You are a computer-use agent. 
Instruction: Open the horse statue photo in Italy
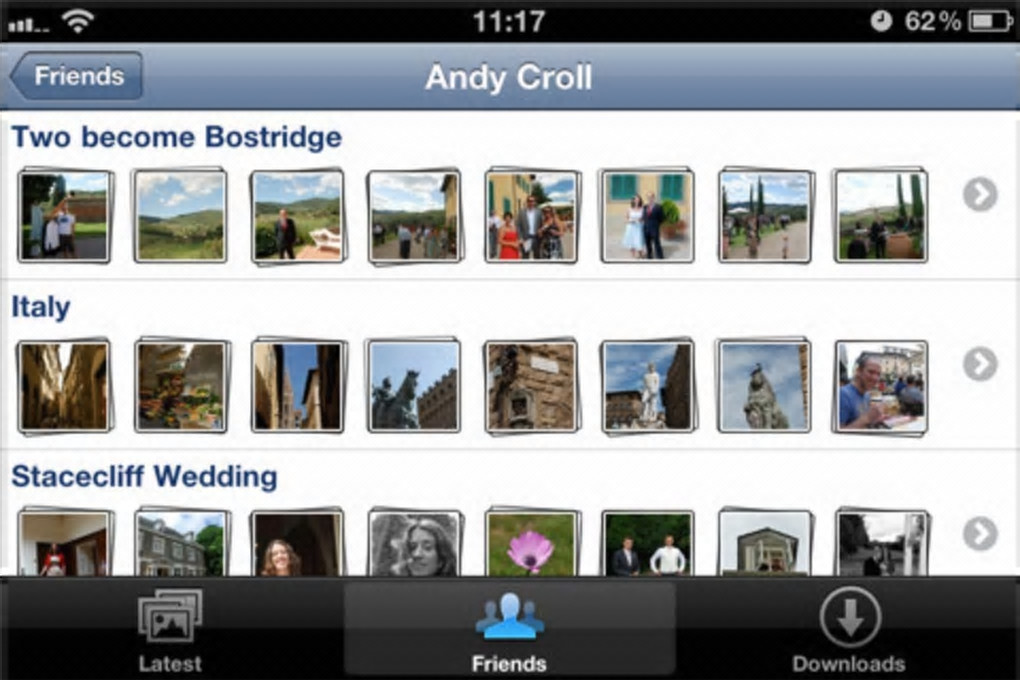(413, 387)
